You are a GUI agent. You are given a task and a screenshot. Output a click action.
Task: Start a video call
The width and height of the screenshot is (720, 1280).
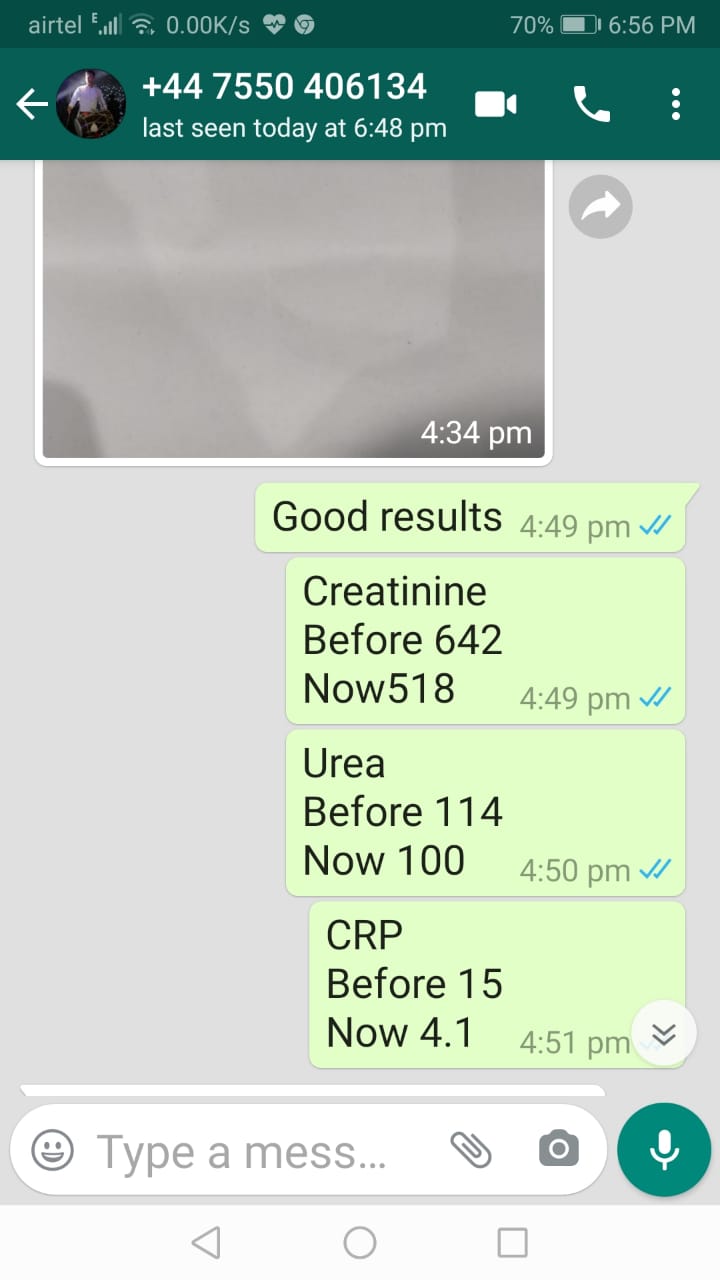click(x=496, y=104)
